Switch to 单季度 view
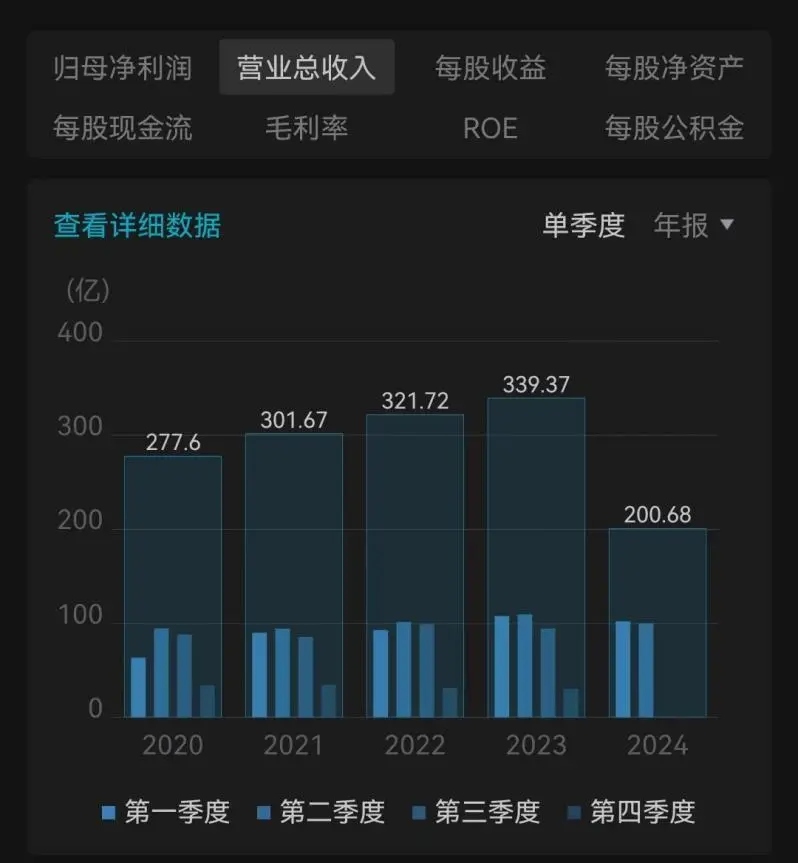The height and width of the screenshot is (863, 798). (x=583, y=225)
